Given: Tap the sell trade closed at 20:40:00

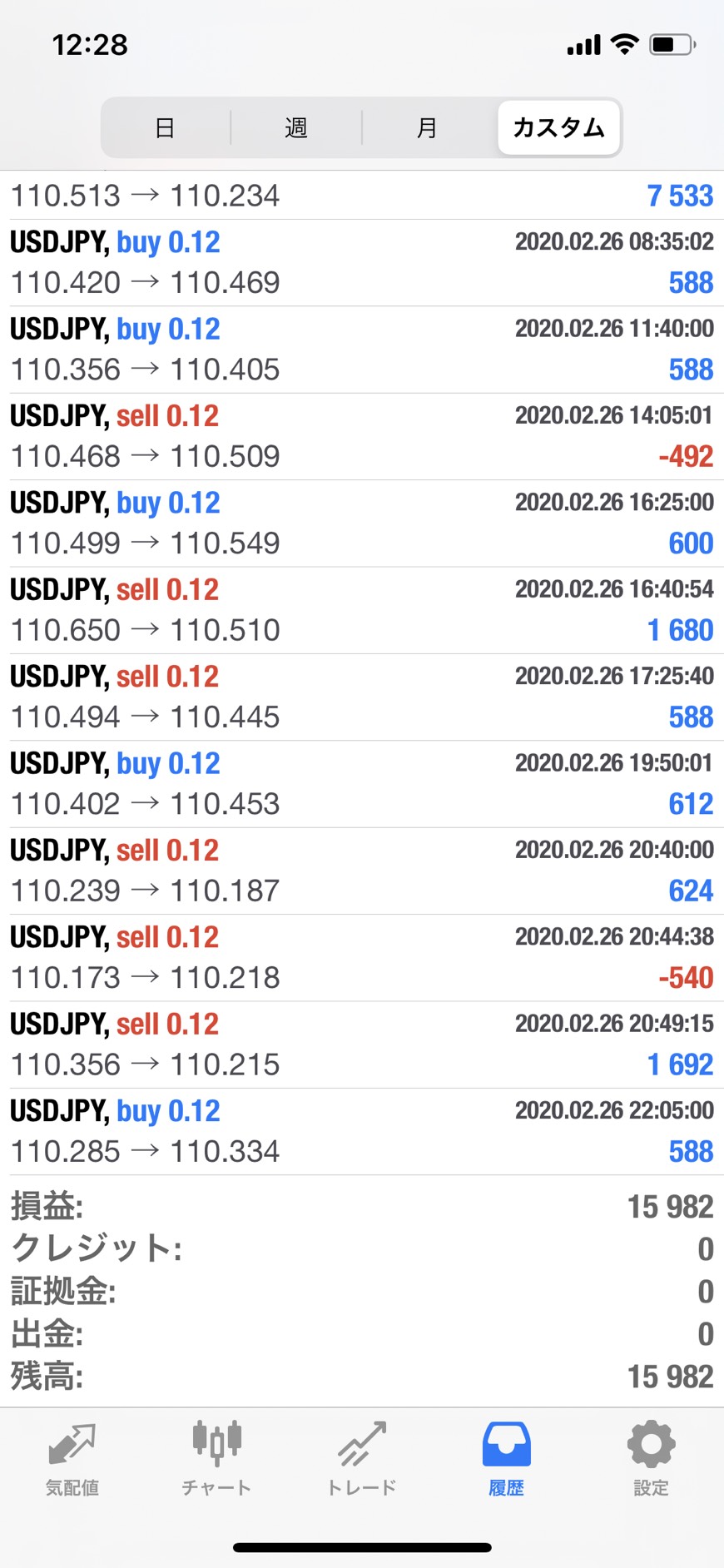Looking at the screenshot, I should click(x=362, y=871).
